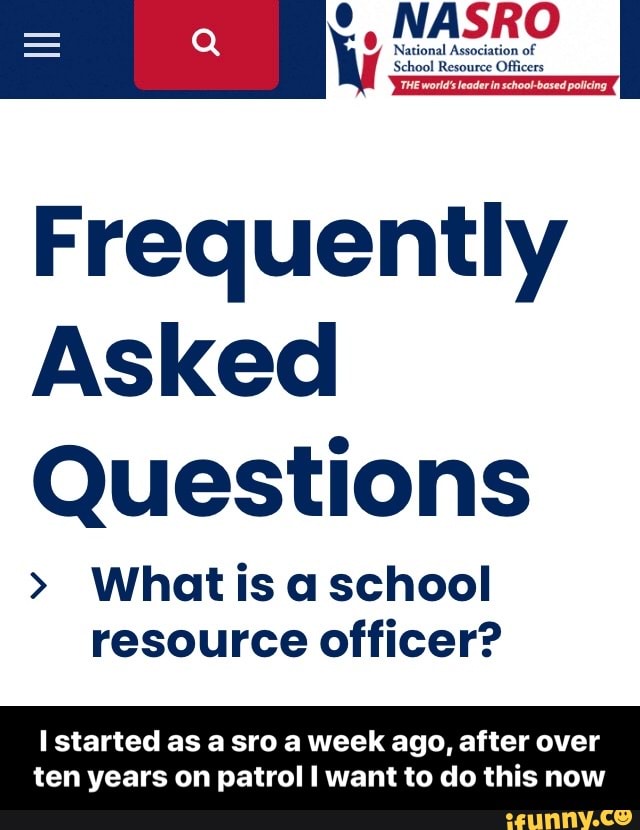640x830 pixels.
Task: Go to the NASRO homepage via logo
Action: (473, 49)
